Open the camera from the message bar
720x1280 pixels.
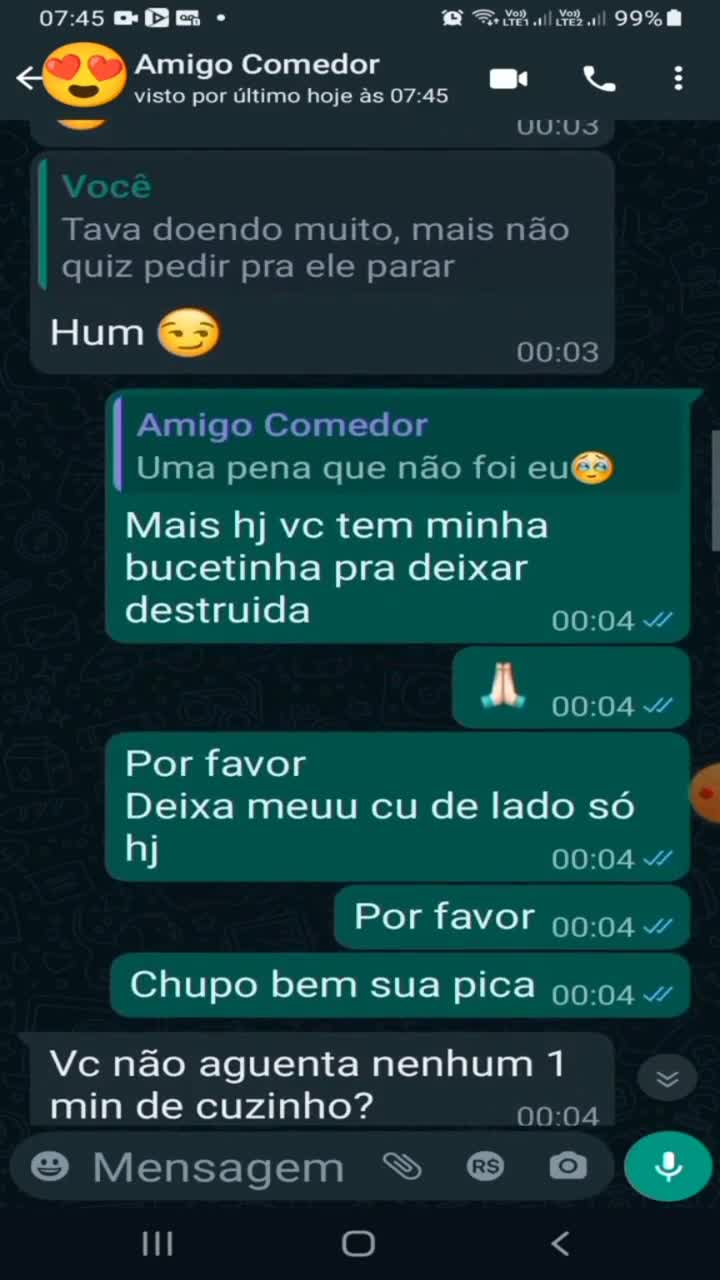(568, 1166)
